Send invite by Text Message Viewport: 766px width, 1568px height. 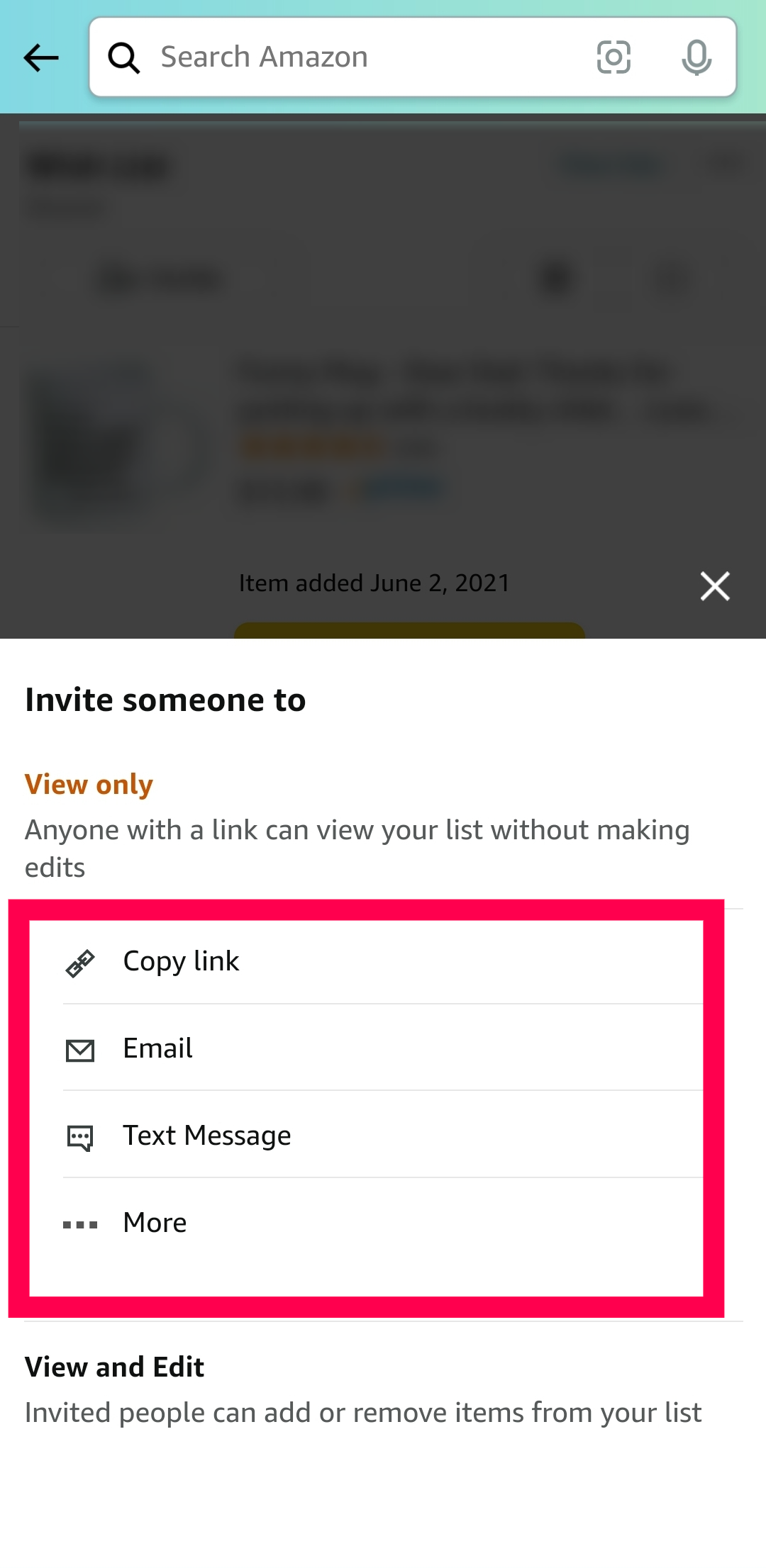coord(206,1136)
